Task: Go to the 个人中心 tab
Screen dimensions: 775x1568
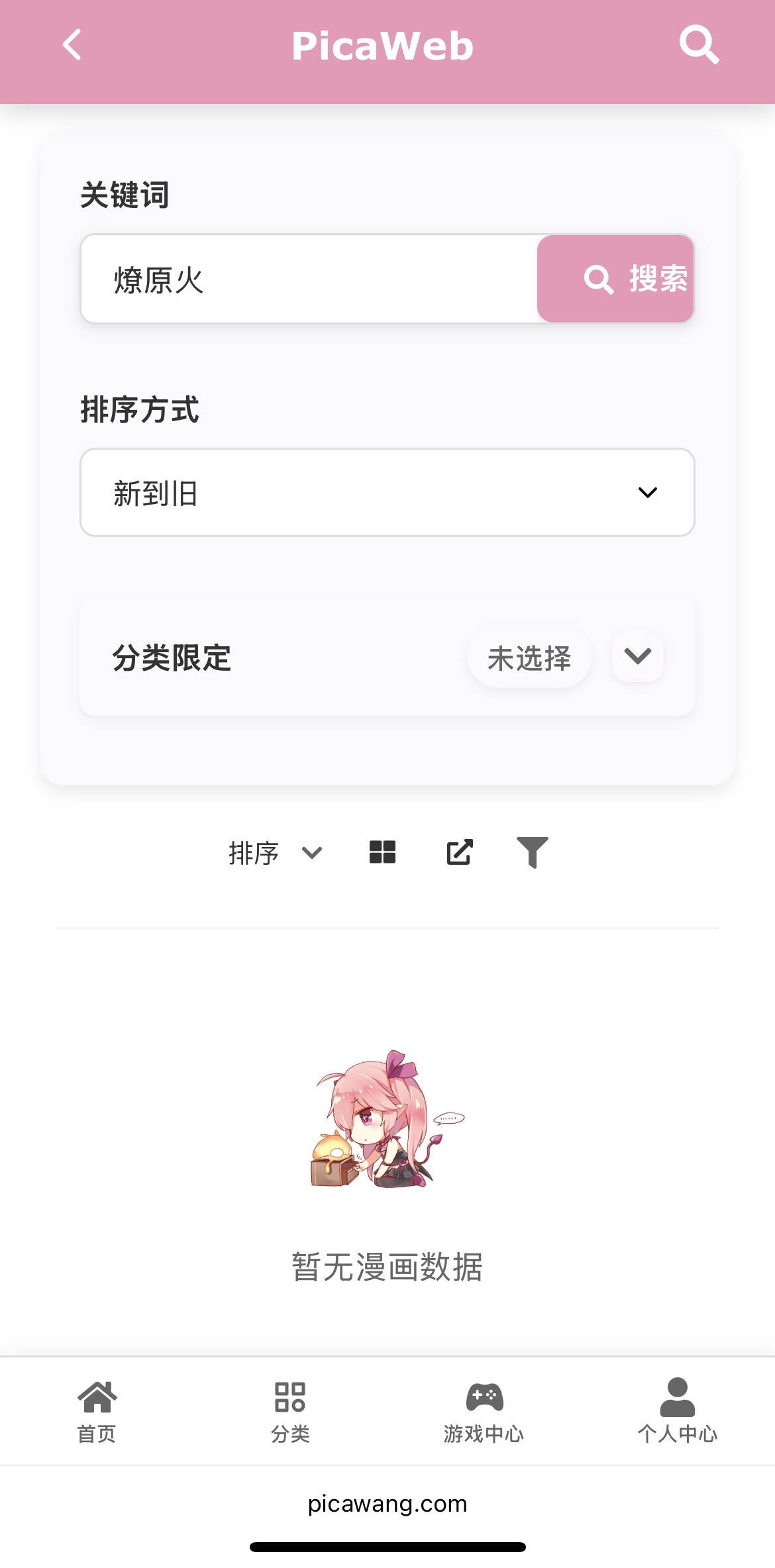Action: pyautogui.click(x=677, y=1410)
